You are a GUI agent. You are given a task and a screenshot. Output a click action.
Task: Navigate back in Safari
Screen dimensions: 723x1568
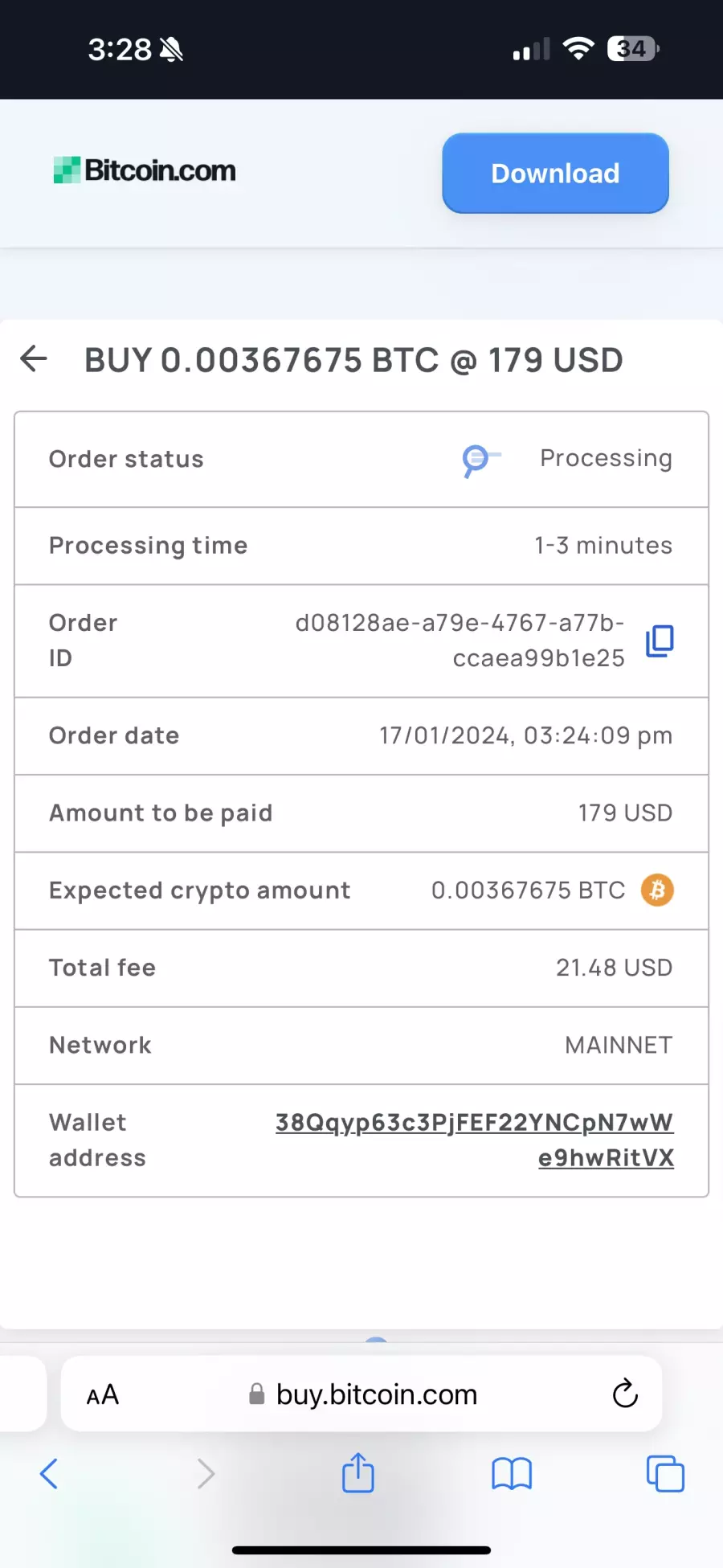click(49, 1473)
